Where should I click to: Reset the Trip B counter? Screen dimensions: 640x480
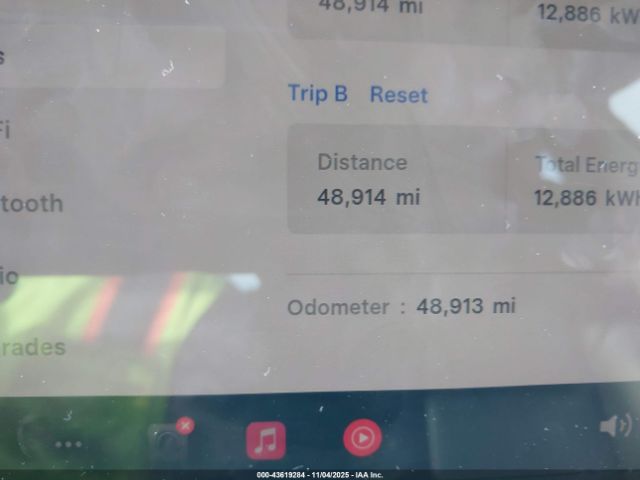[398, 95]
